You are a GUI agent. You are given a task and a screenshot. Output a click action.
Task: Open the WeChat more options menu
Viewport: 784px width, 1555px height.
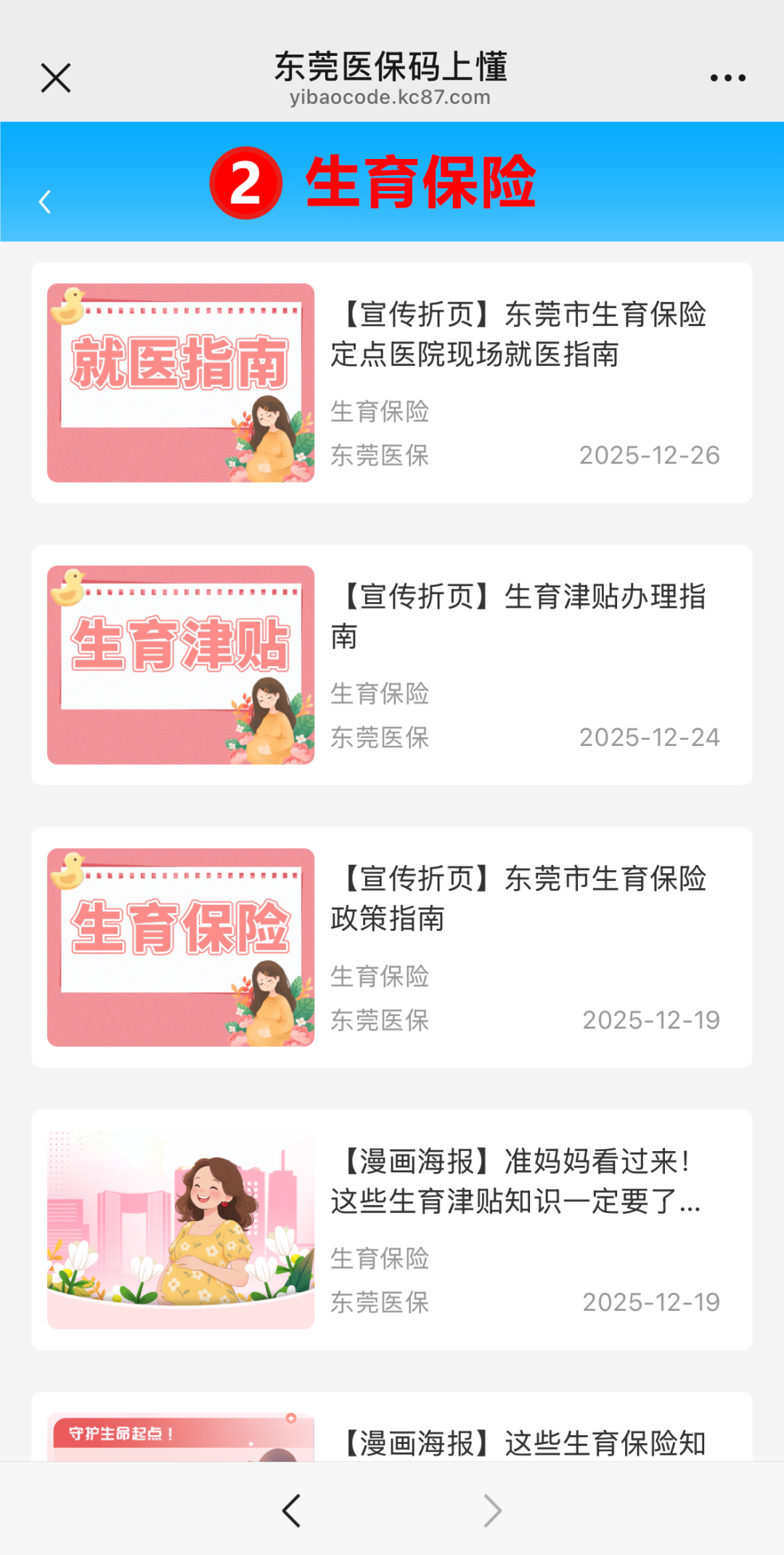click(x=729, y=76)
